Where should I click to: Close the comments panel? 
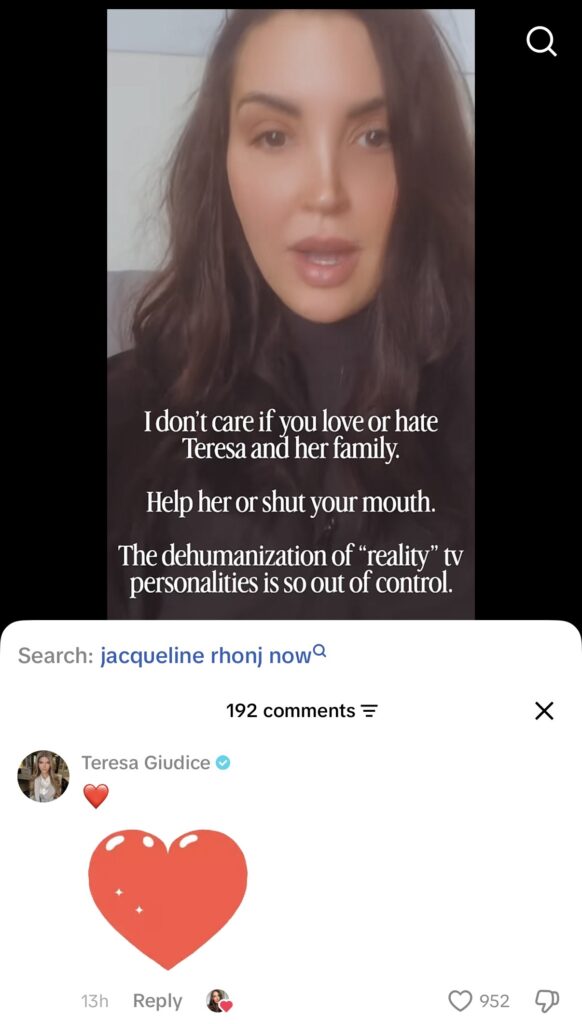(x=544, y=711)
